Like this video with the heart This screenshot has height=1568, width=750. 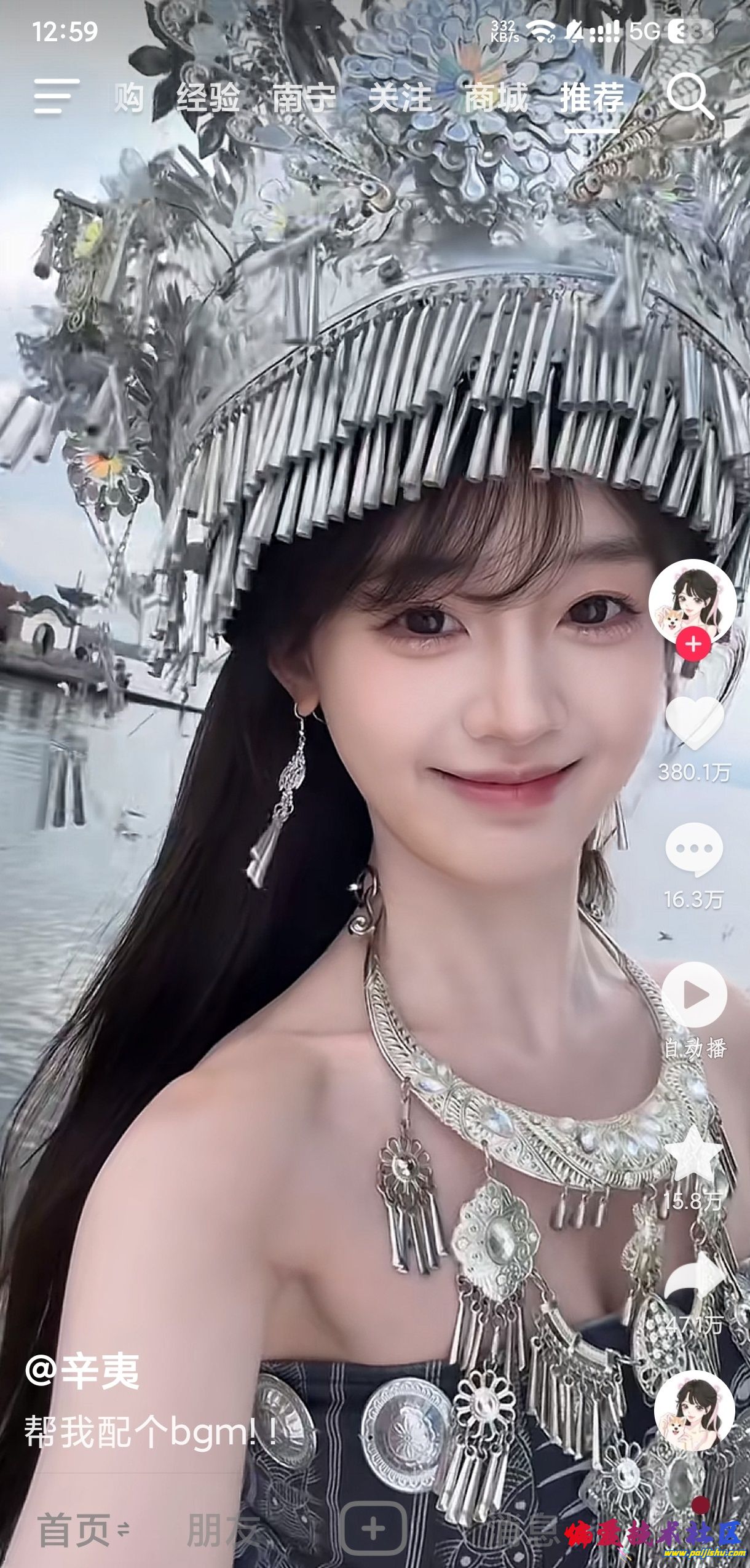(x=694, y=724)
